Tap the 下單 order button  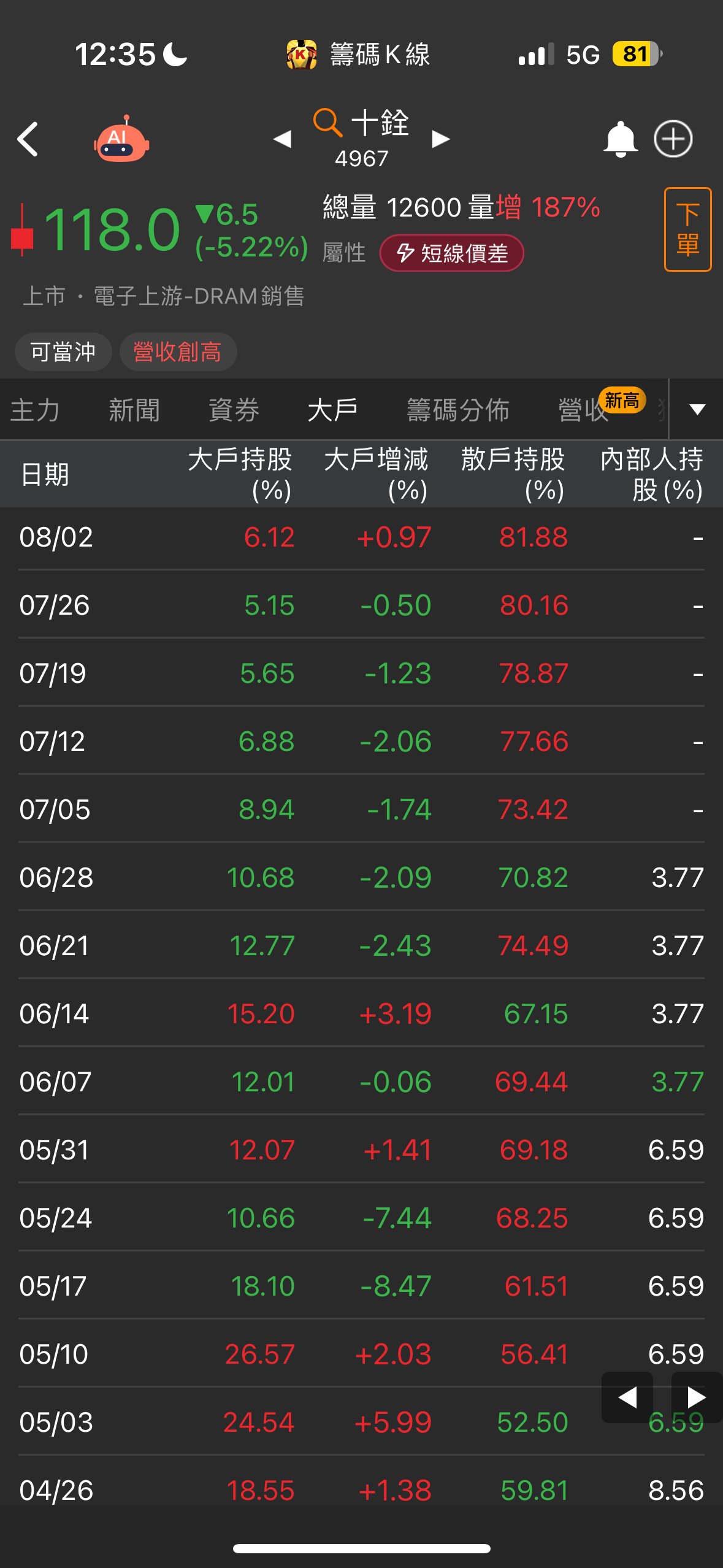(x=687, y=229)
